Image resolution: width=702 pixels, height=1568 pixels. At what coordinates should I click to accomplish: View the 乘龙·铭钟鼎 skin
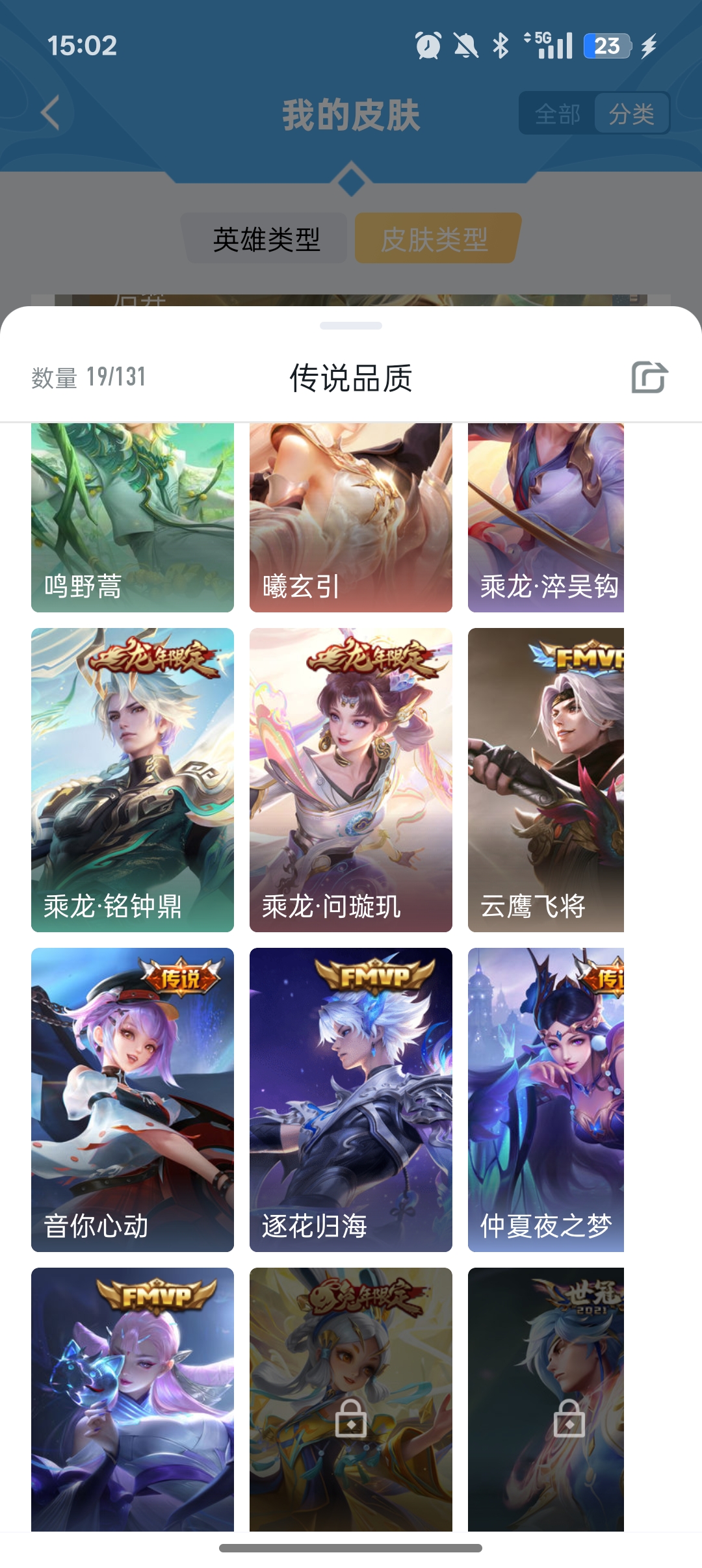133,780
